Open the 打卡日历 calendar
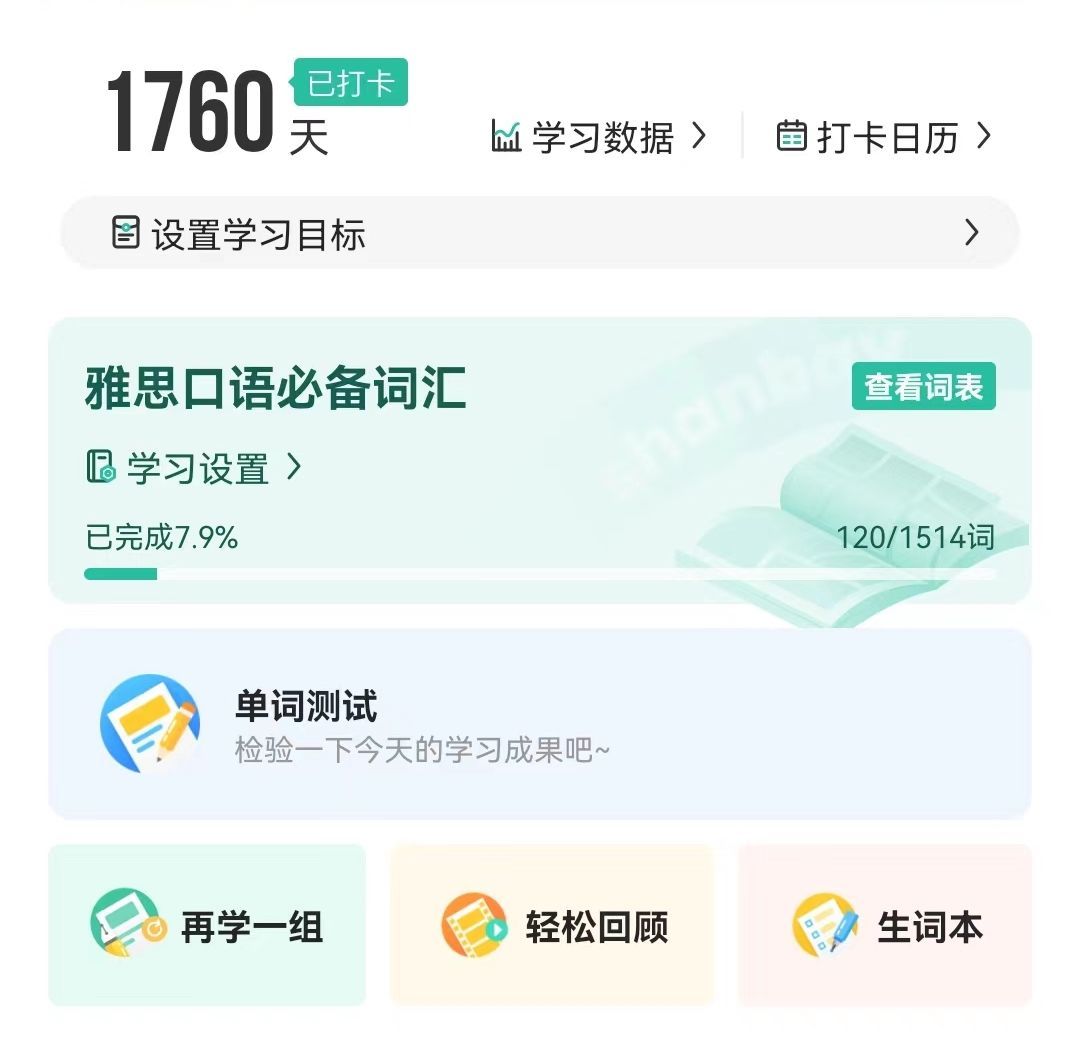Viewport: 1080px width, 1052px height. [x=884, y=137]
